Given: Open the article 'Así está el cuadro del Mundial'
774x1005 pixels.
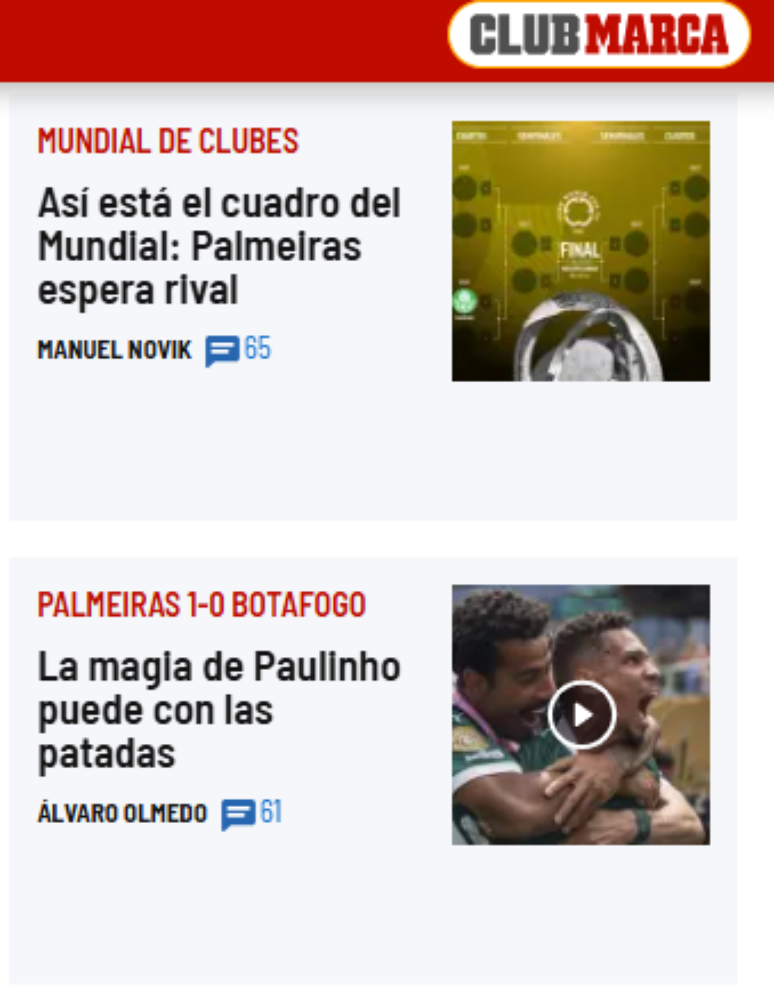Looking at the screenshot, I should (x=219, y=247).
